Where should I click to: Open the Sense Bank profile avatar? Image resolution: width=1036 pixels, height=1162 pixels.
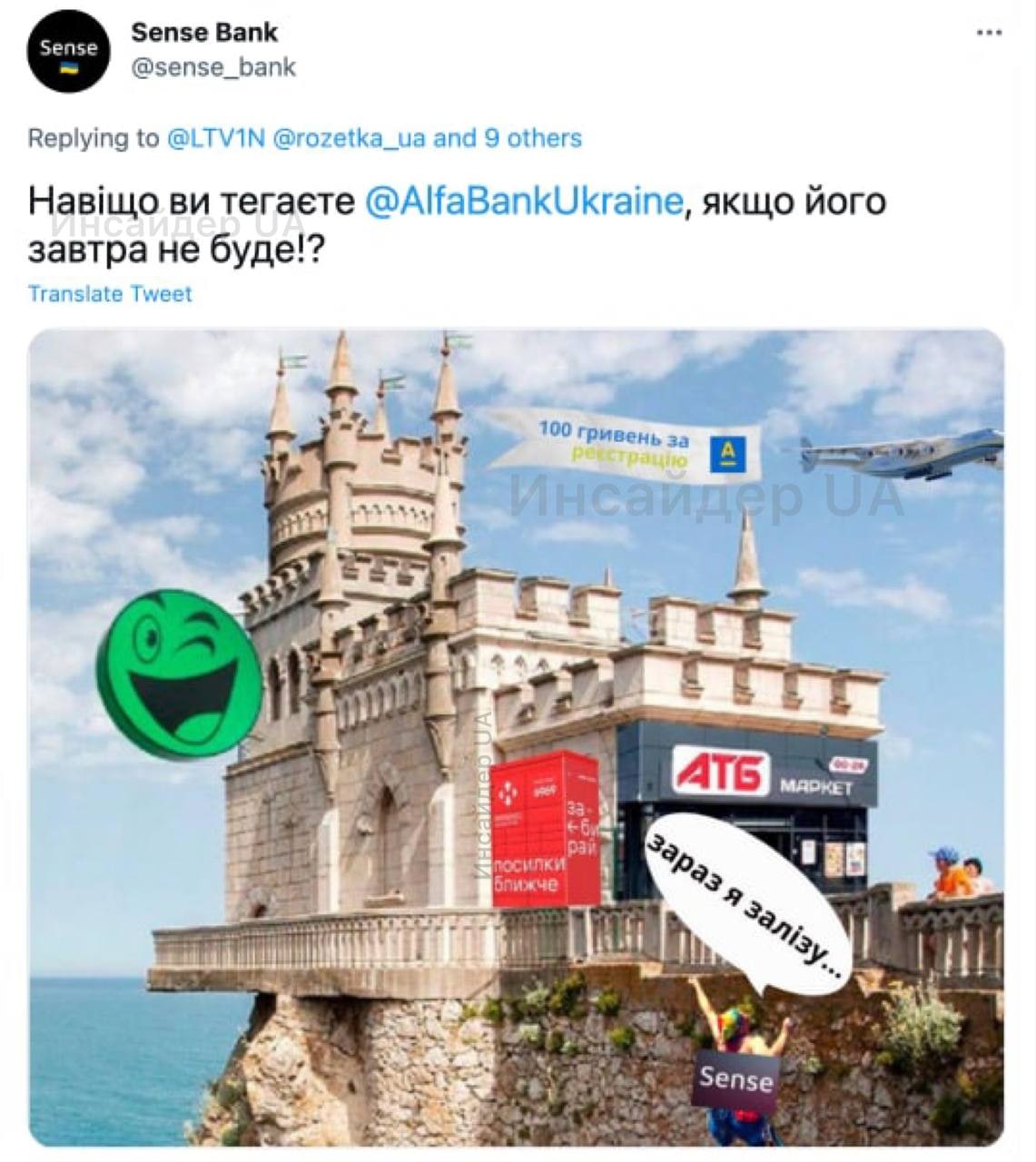pyautogui.click(x=68, y=52)
